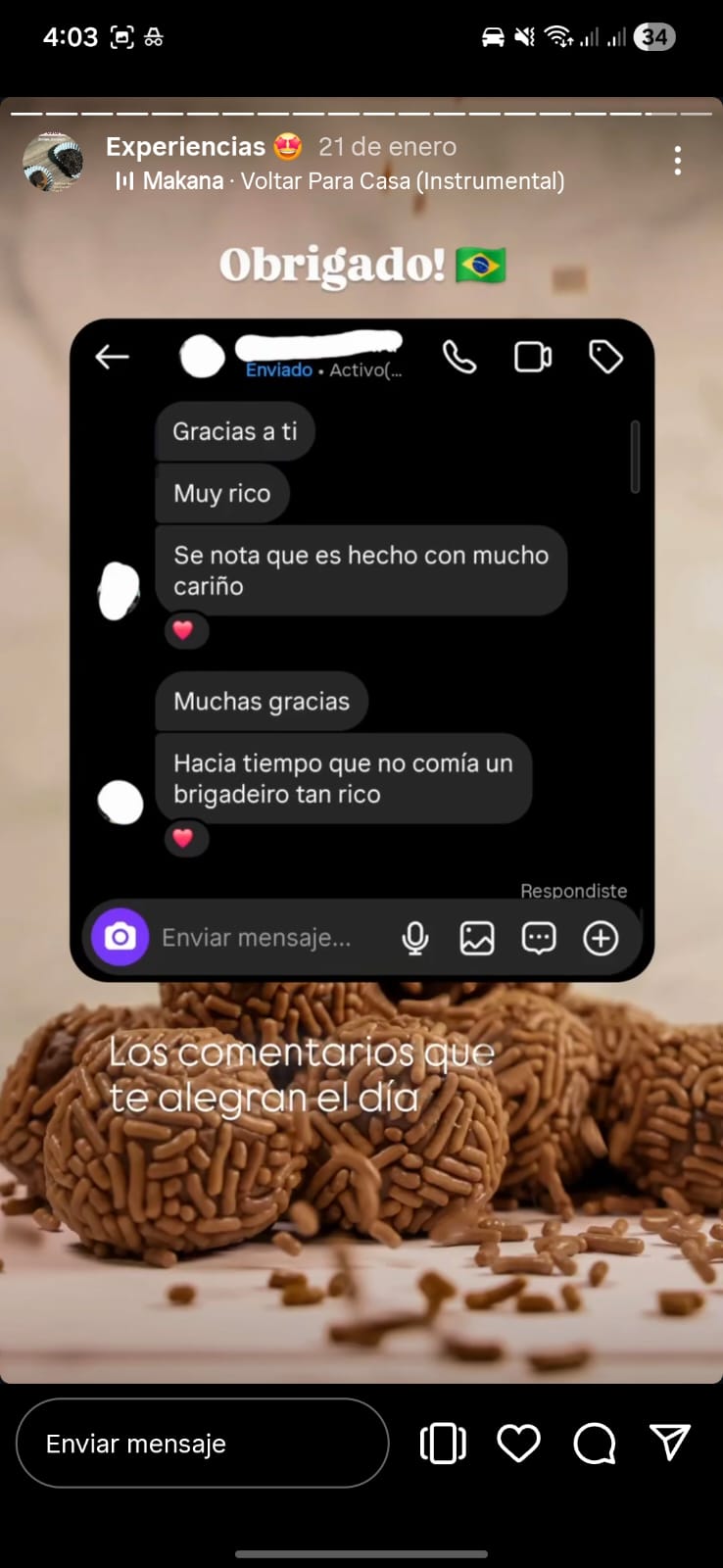Open the sticker icon in the message bar

click(x=539, y=938)
